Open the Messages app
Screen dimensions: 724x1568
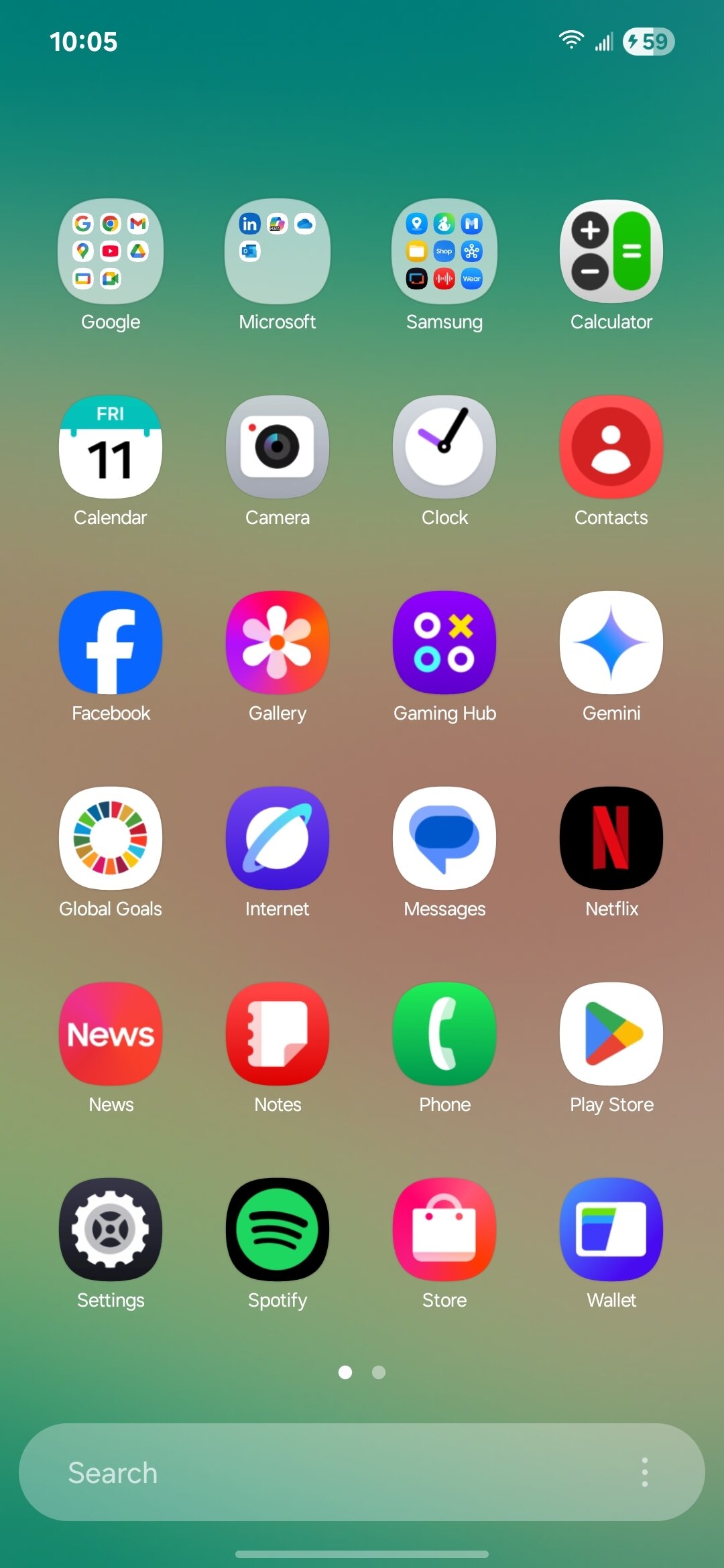click(444, 838)
